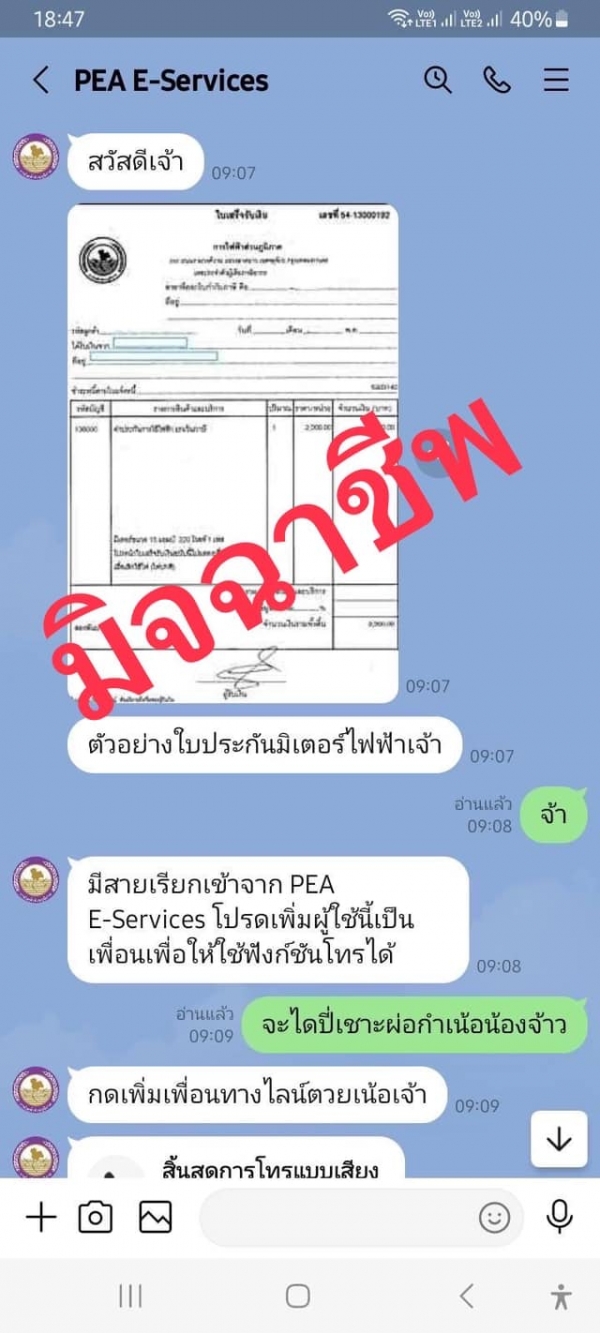This screenshot has width=600, height=1333.
Task: Focus the message input field
Action: coord(335,1217)
